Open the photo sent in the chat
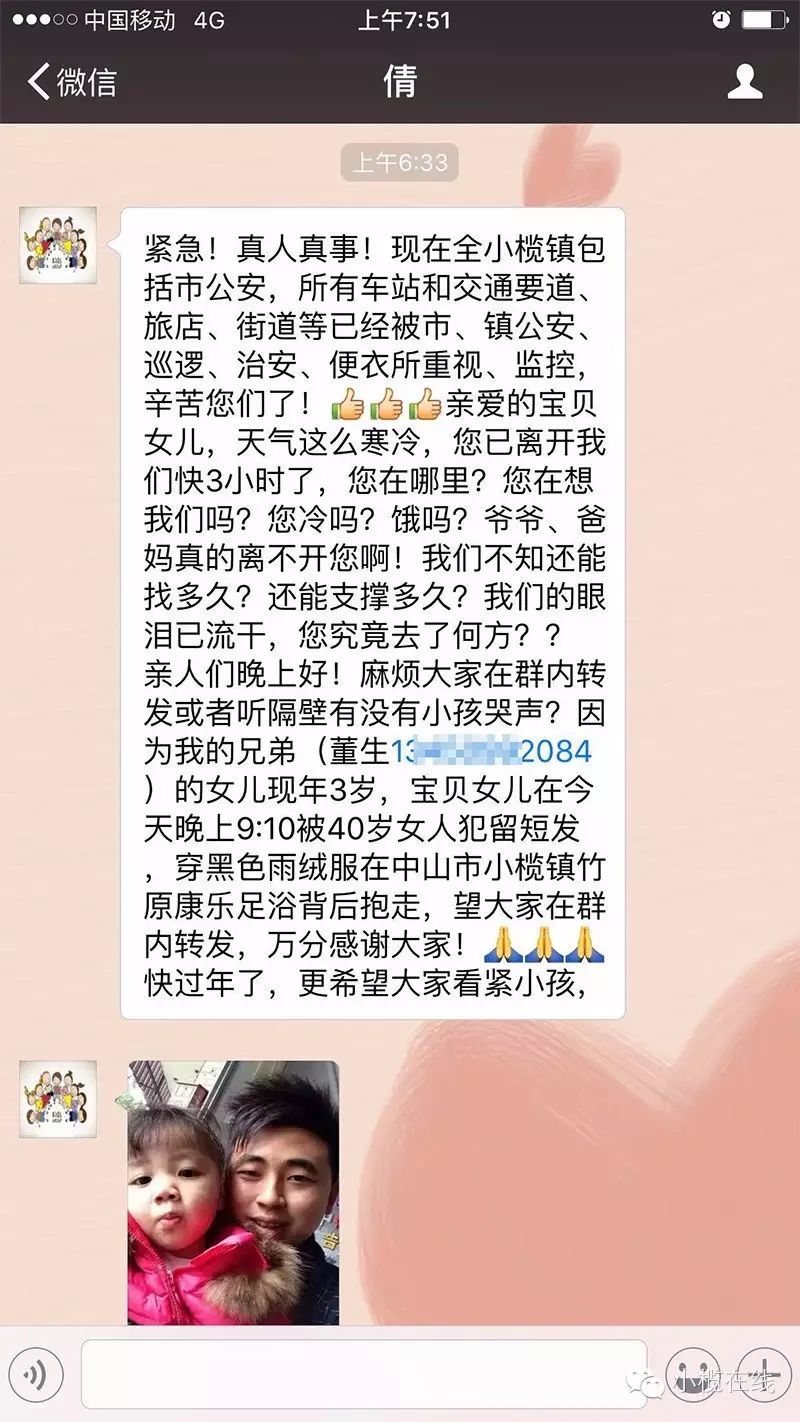800x1422 pixels. tap(234, 1192)
